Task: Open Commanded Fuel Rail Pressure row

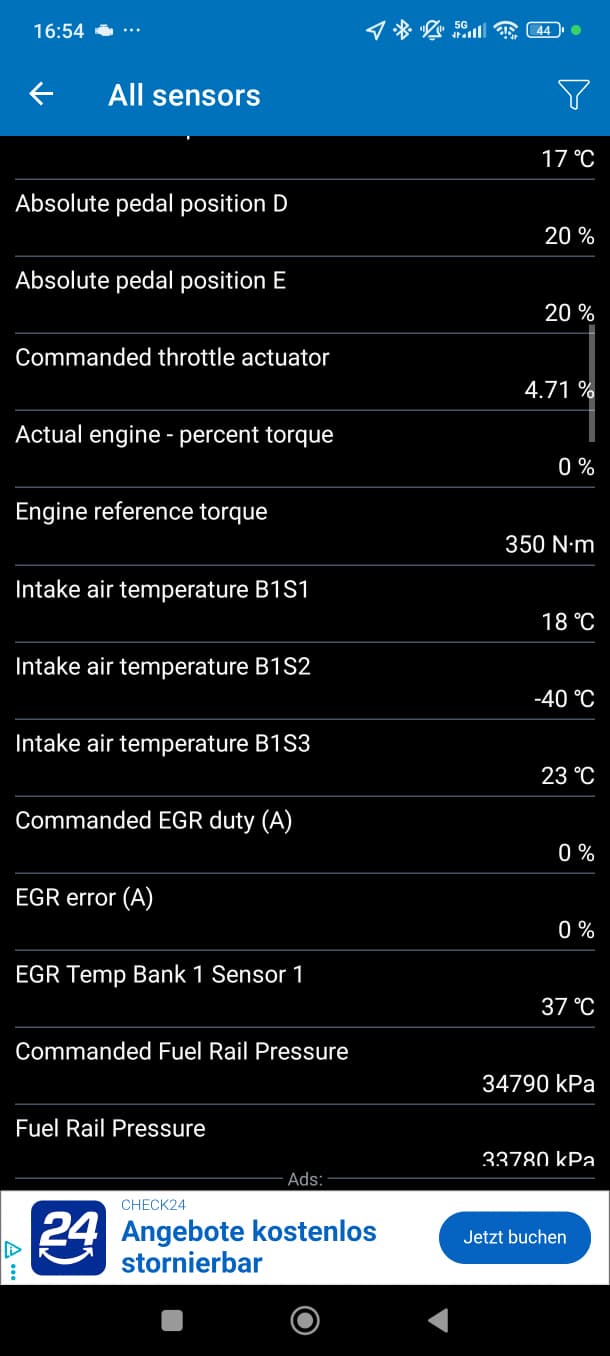Action: pos(304,1065)
